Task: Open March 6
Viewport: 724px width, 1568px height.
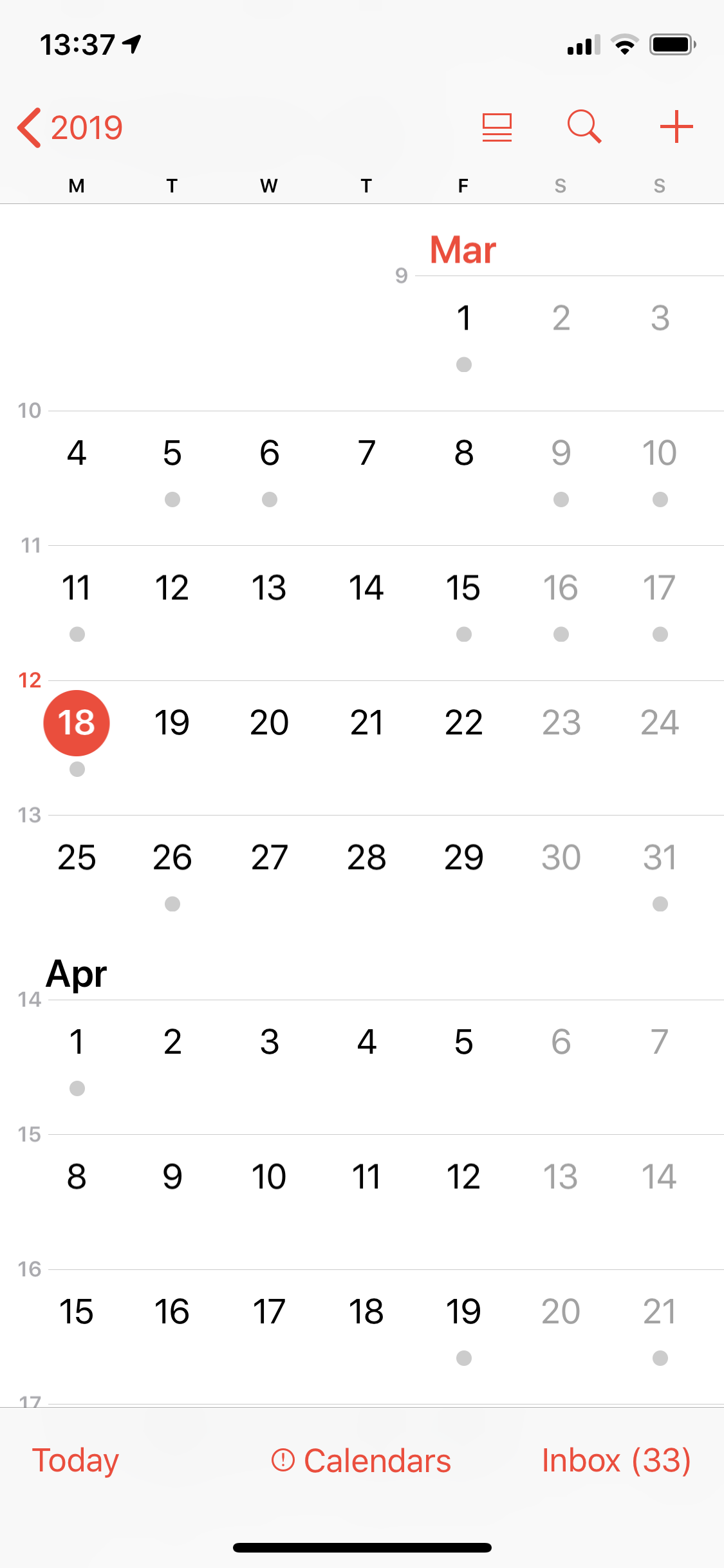Action: coord(269,453)
